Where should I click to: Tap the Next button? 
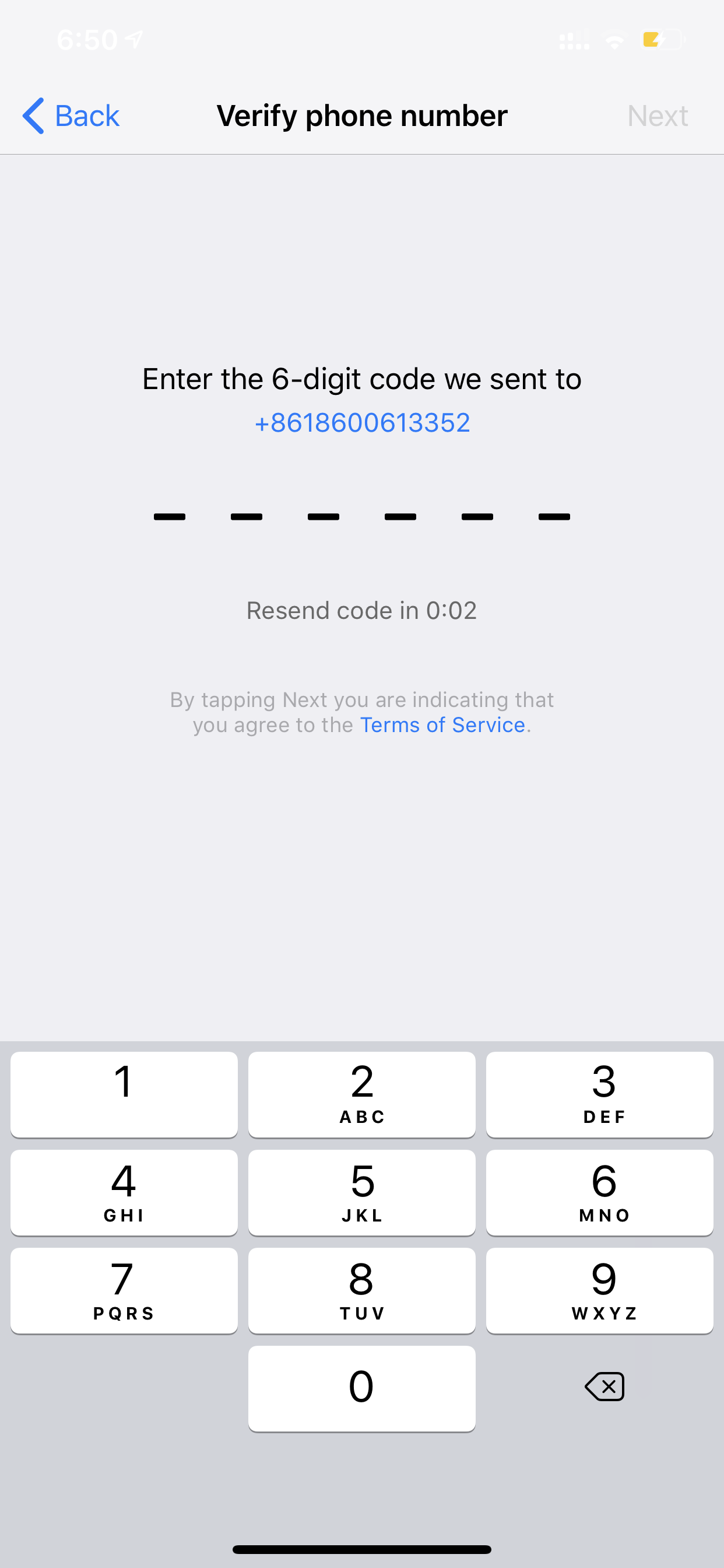pos(657,116)
